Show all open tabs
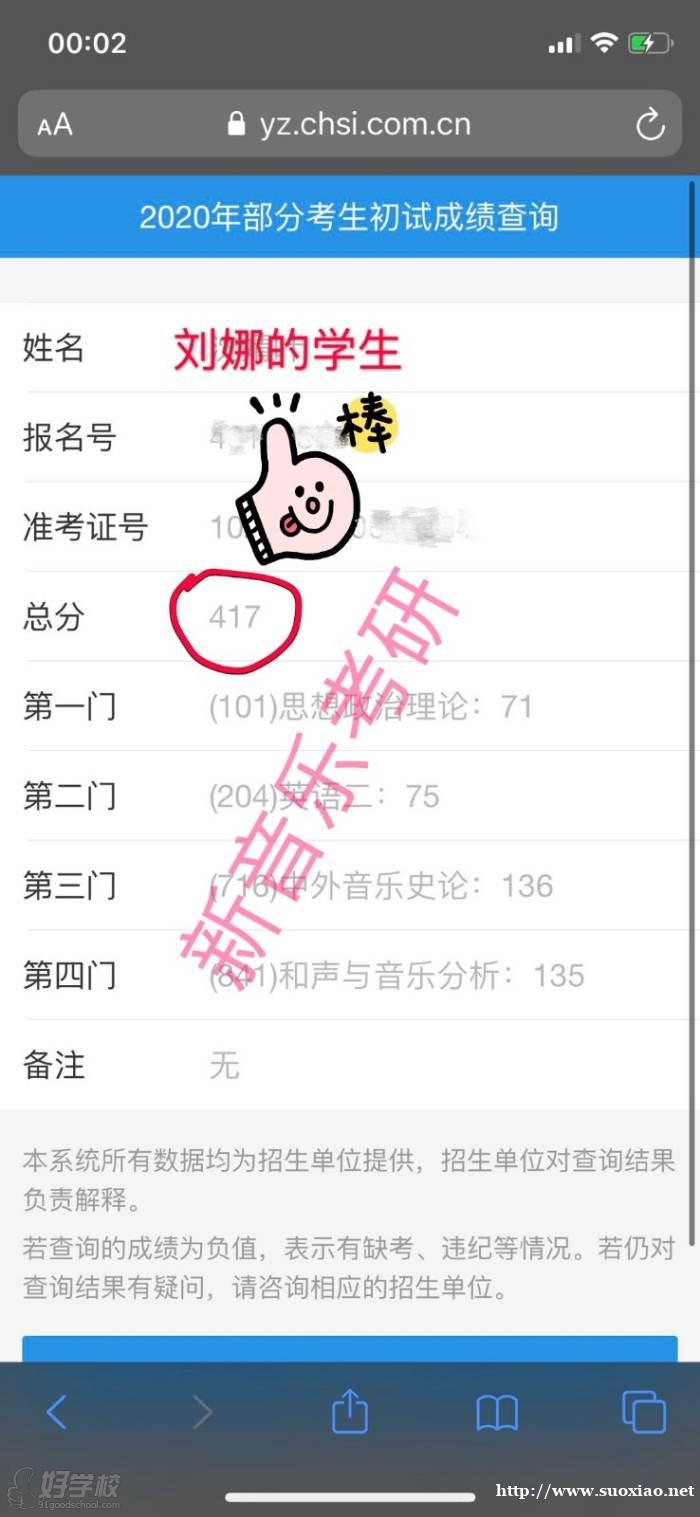 pyautogui.click(x=643, y=1412)
